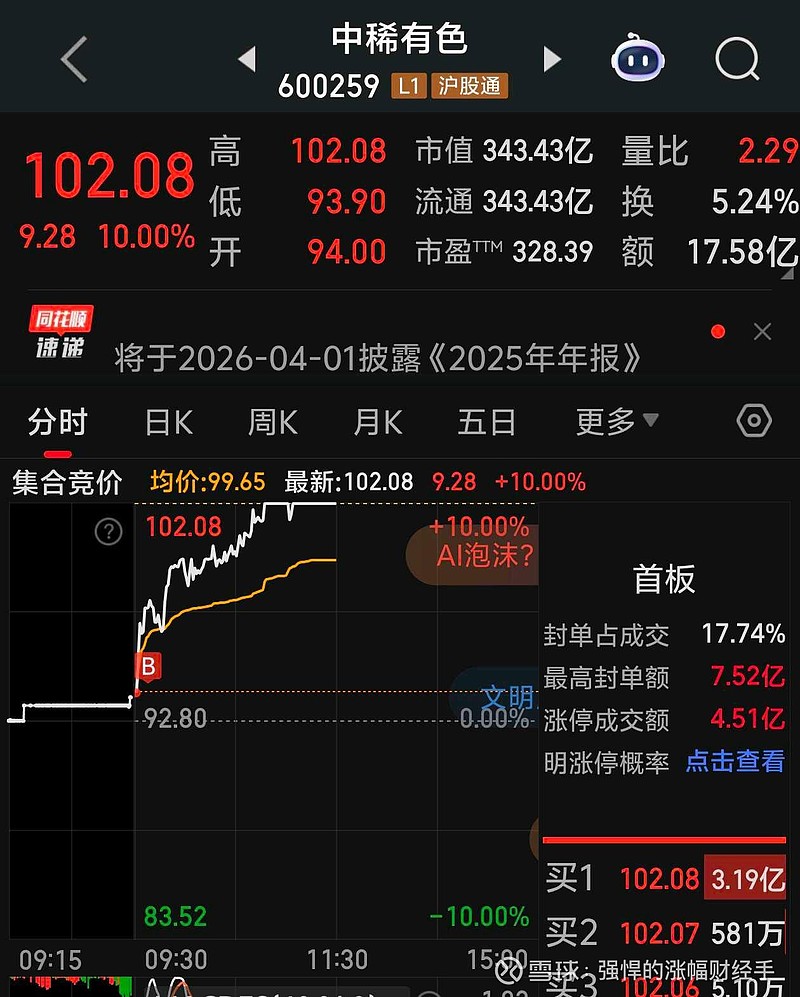Dismiss the year report banner with ×
Screen dimensions: 800x997
coord(762,330)
